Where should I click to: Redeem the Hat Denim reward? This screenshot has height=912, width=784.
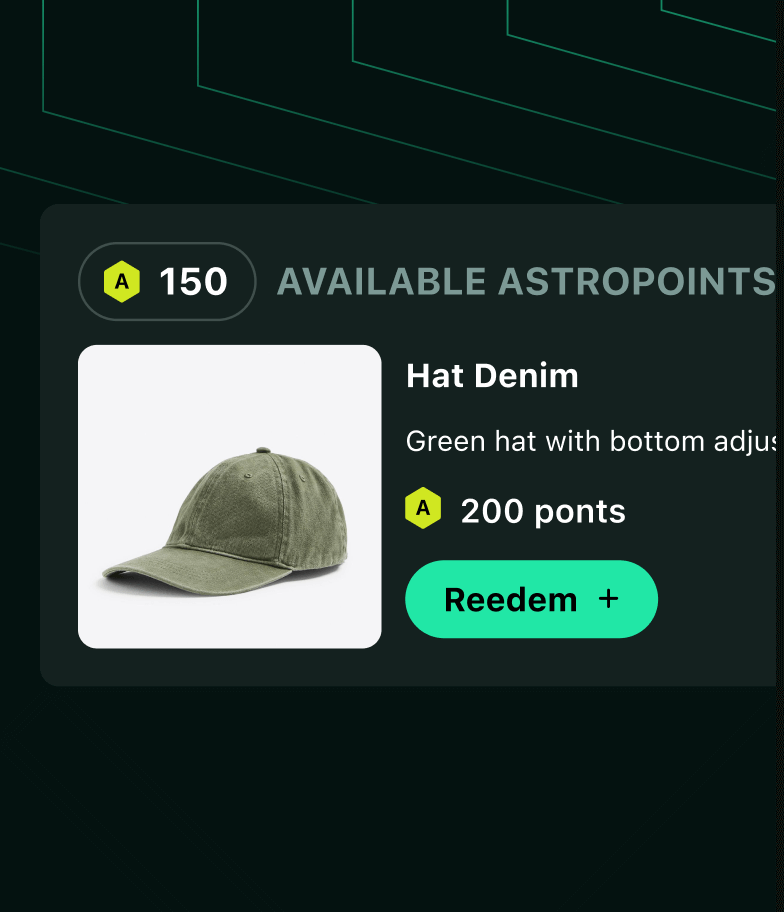[531, 599]
